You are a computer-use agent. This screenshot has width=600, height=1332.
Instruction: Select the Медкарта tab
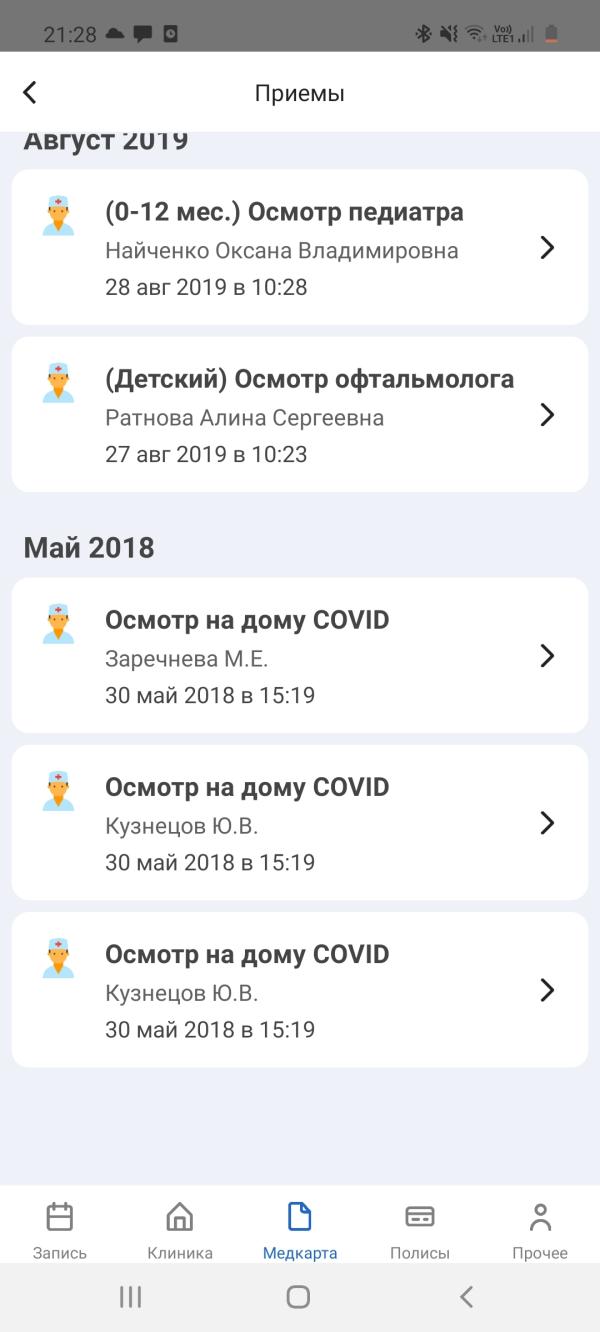click(x=300, y=1231)
